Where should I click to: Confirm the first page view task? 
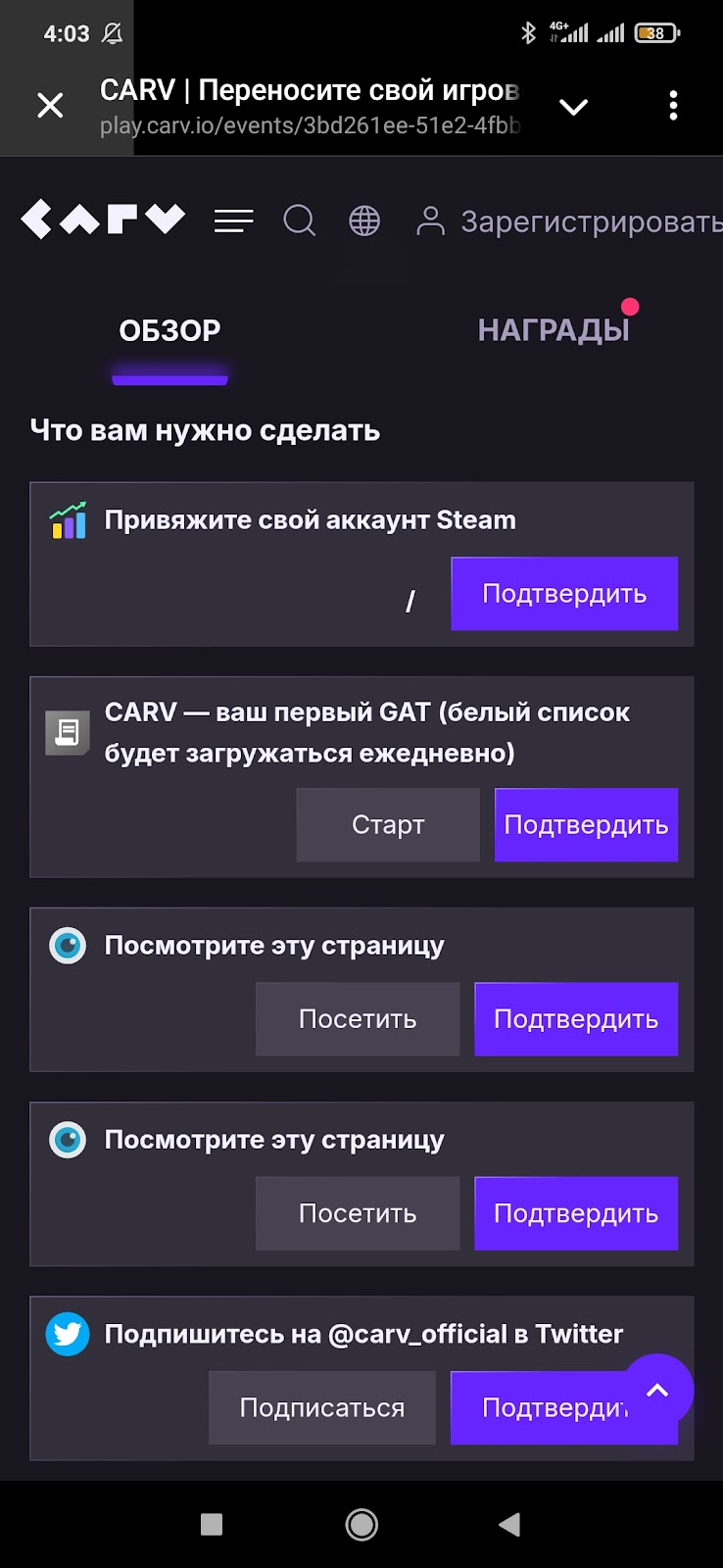(x=576, y=1019)
